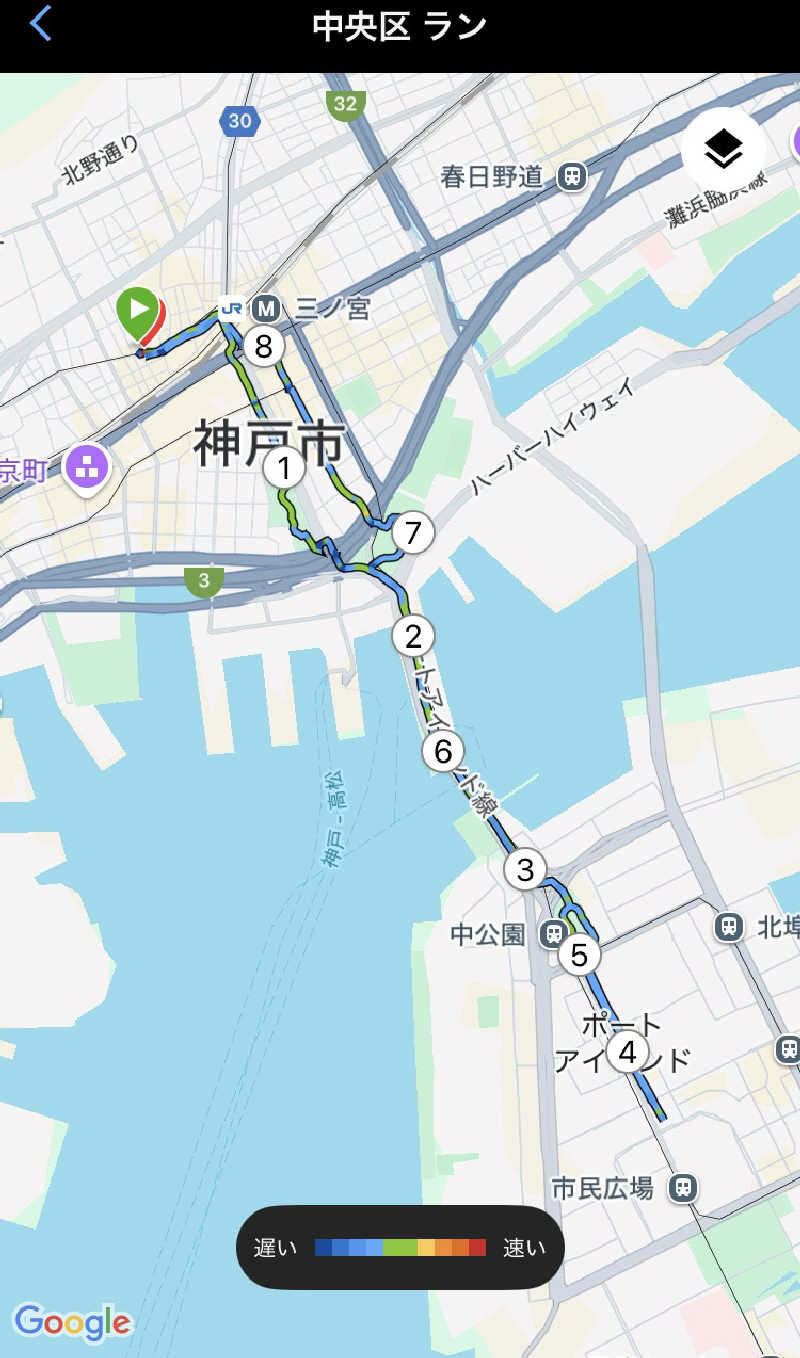Go back from the 中央区 ラン map
Screen dimensions: 800x1358
coord(40,24)
